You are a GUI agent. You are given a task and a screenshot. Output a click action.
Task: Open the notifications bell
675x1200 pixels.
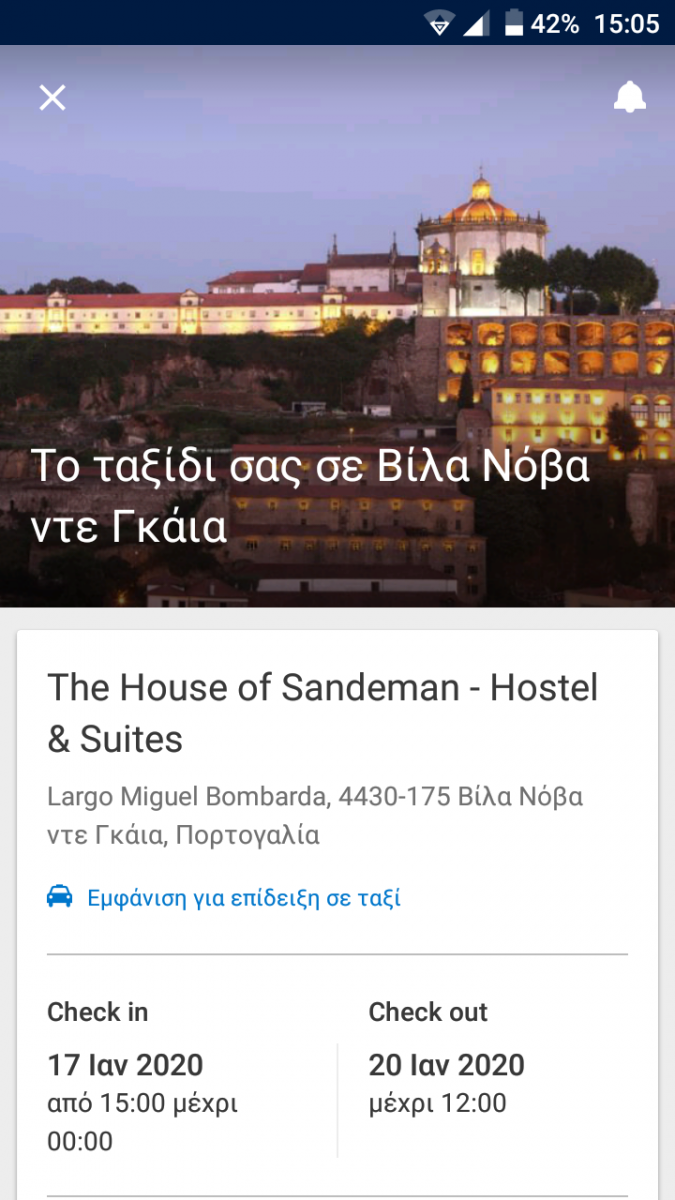coord(629,97)
